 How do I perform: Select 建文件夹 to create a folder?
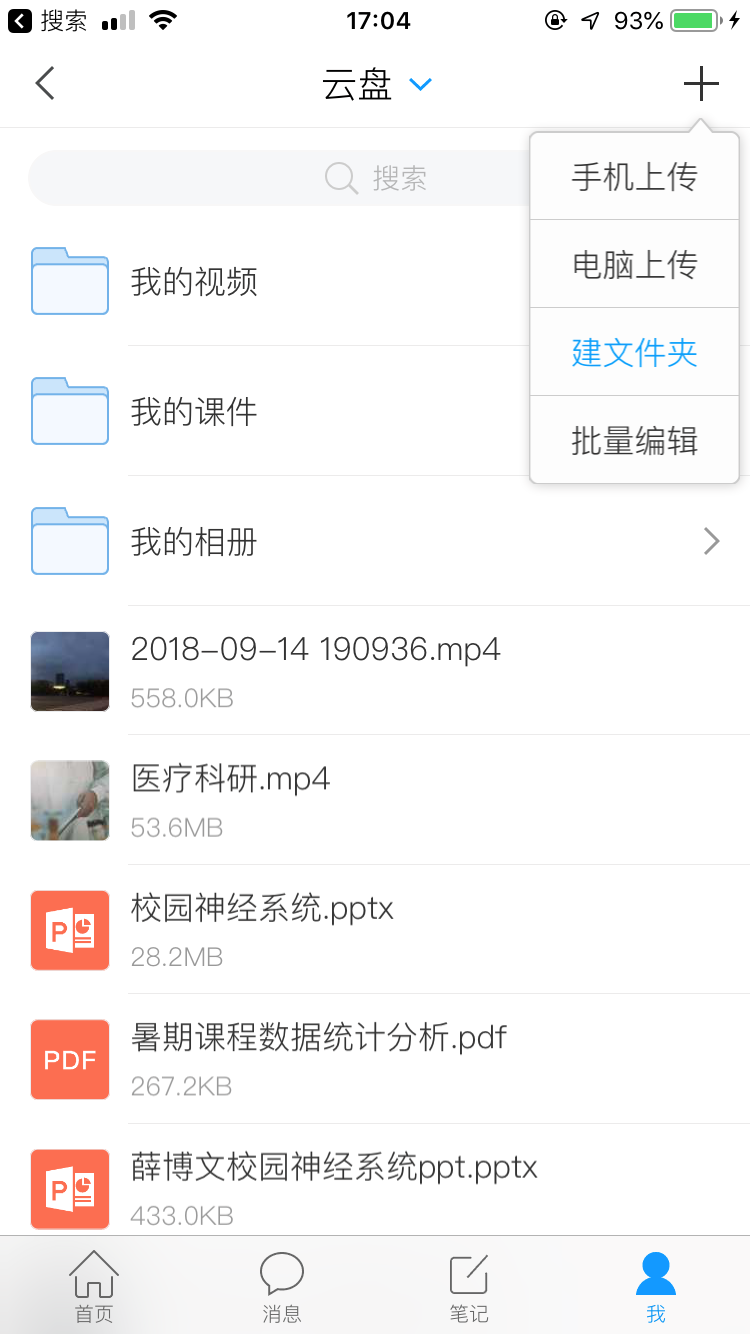(x=634, y=353)
